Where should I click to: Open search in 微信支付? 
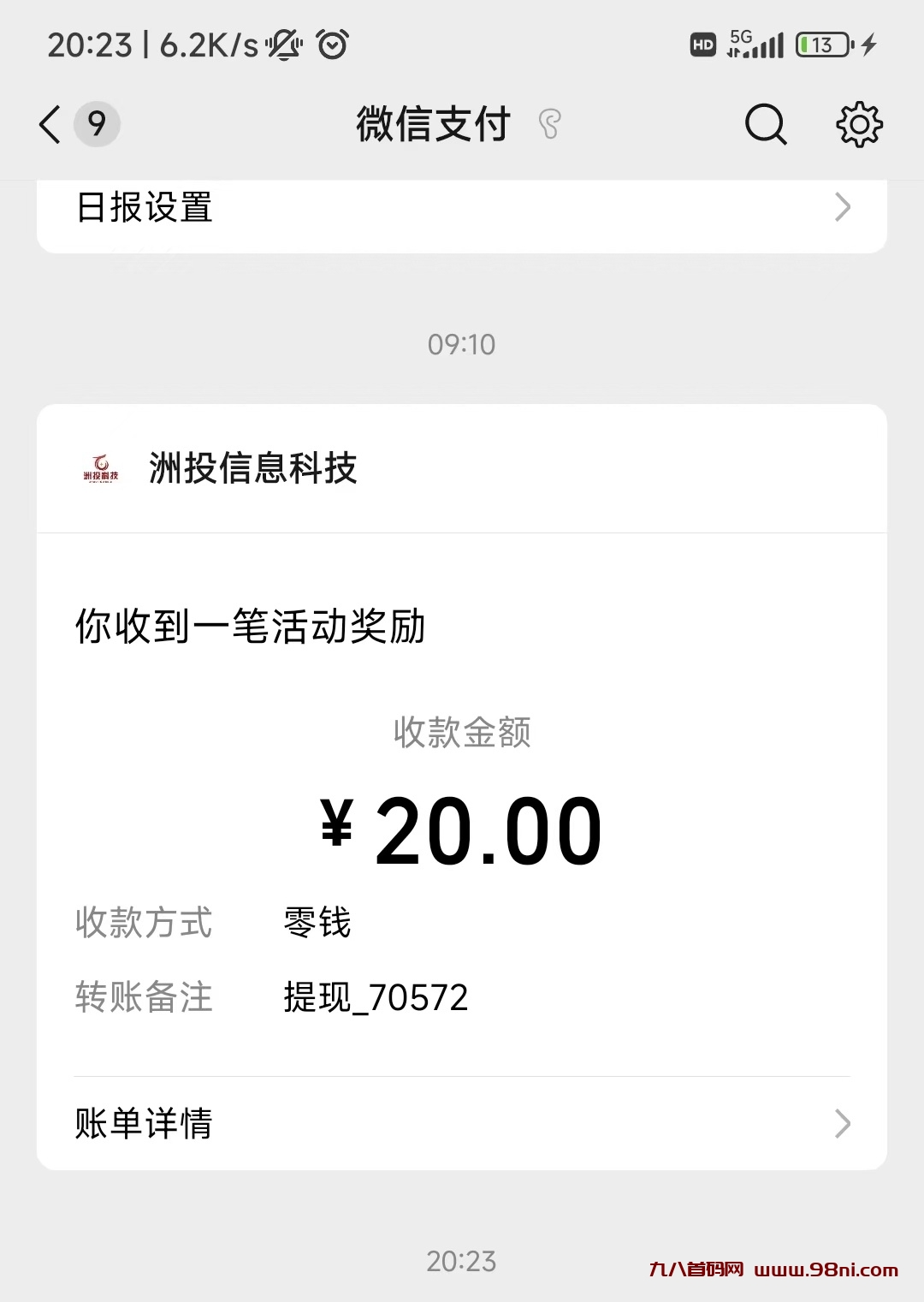click(x=765, y=125)
